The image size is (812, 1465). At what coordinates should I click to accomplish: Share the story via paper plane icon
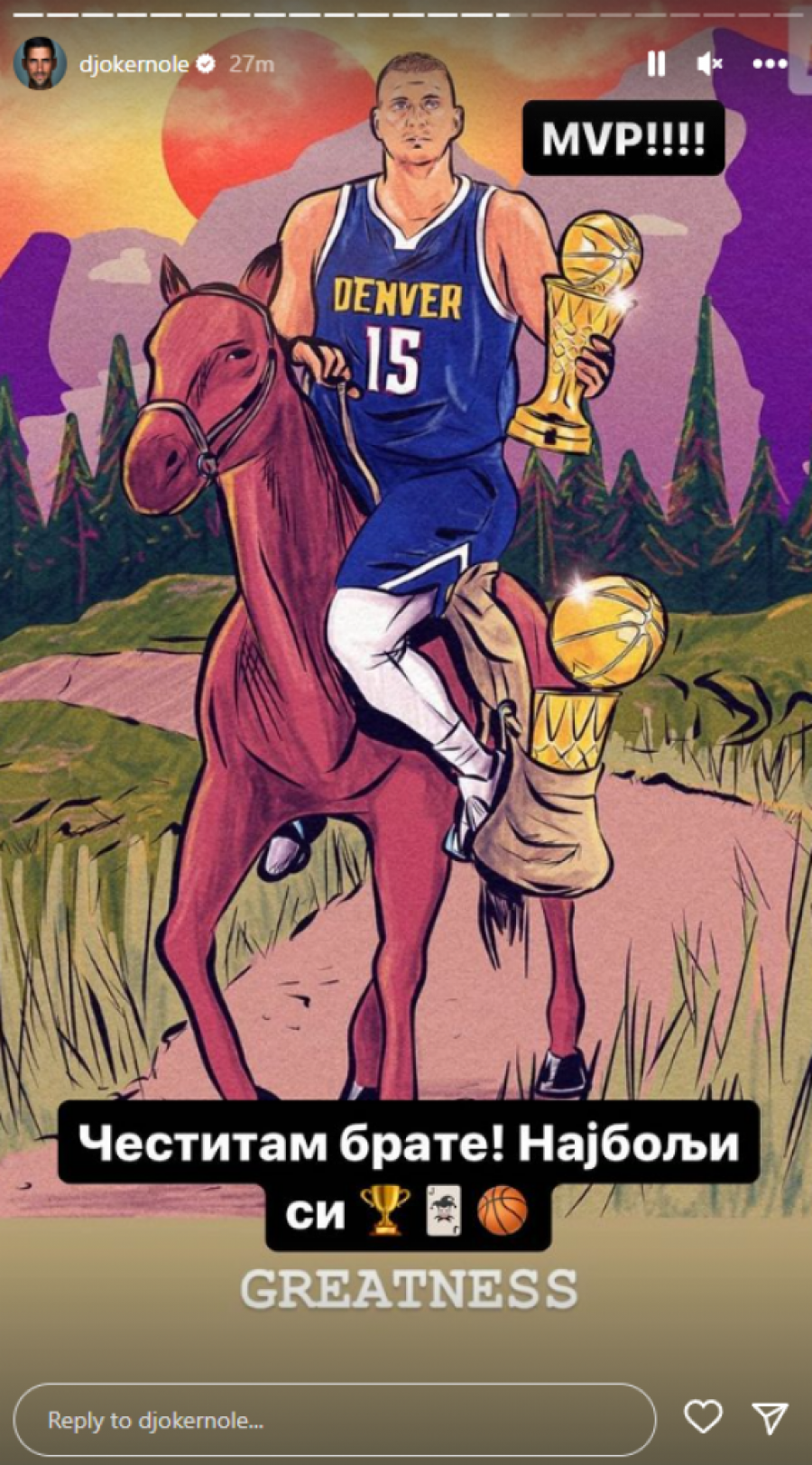pos(770,1418)
